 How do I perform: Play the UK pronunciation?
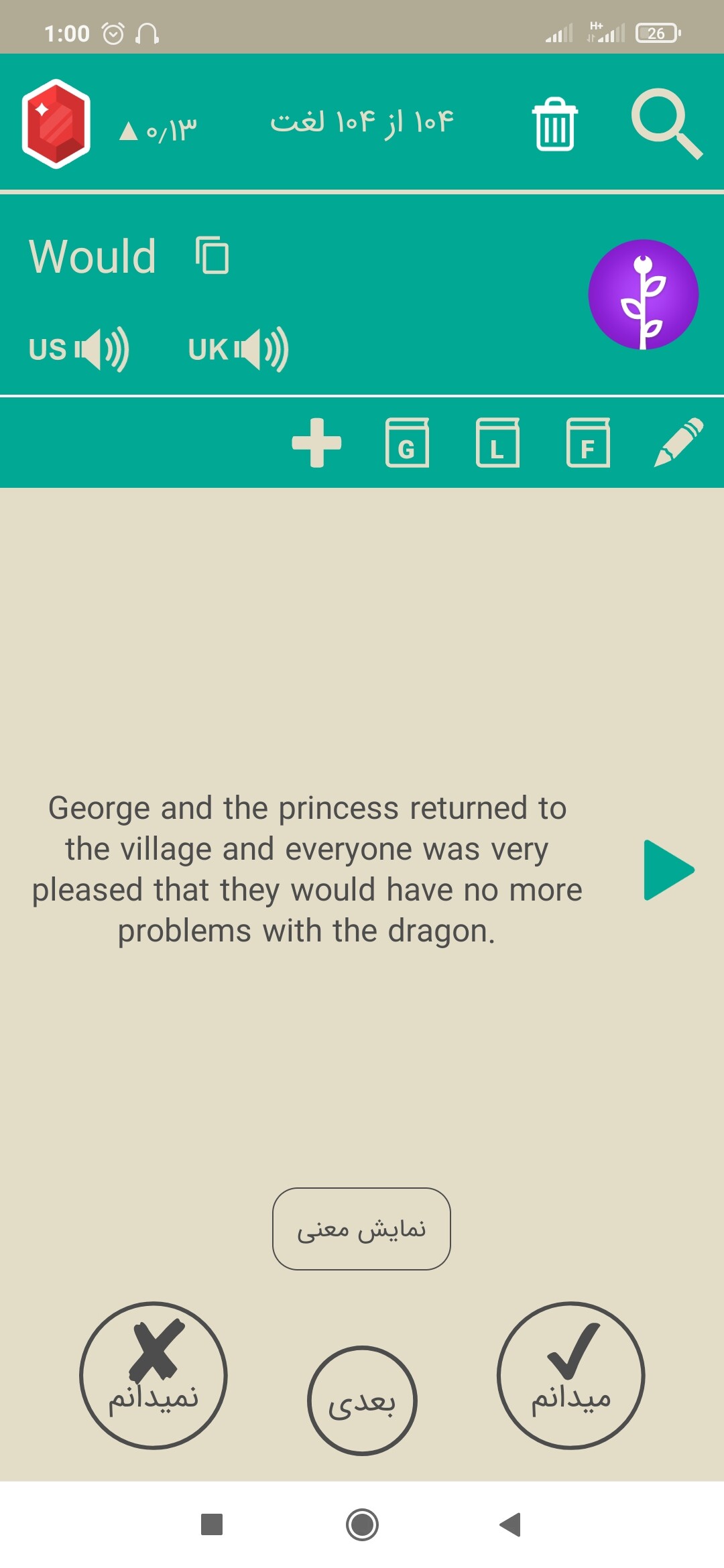point(239,349)
